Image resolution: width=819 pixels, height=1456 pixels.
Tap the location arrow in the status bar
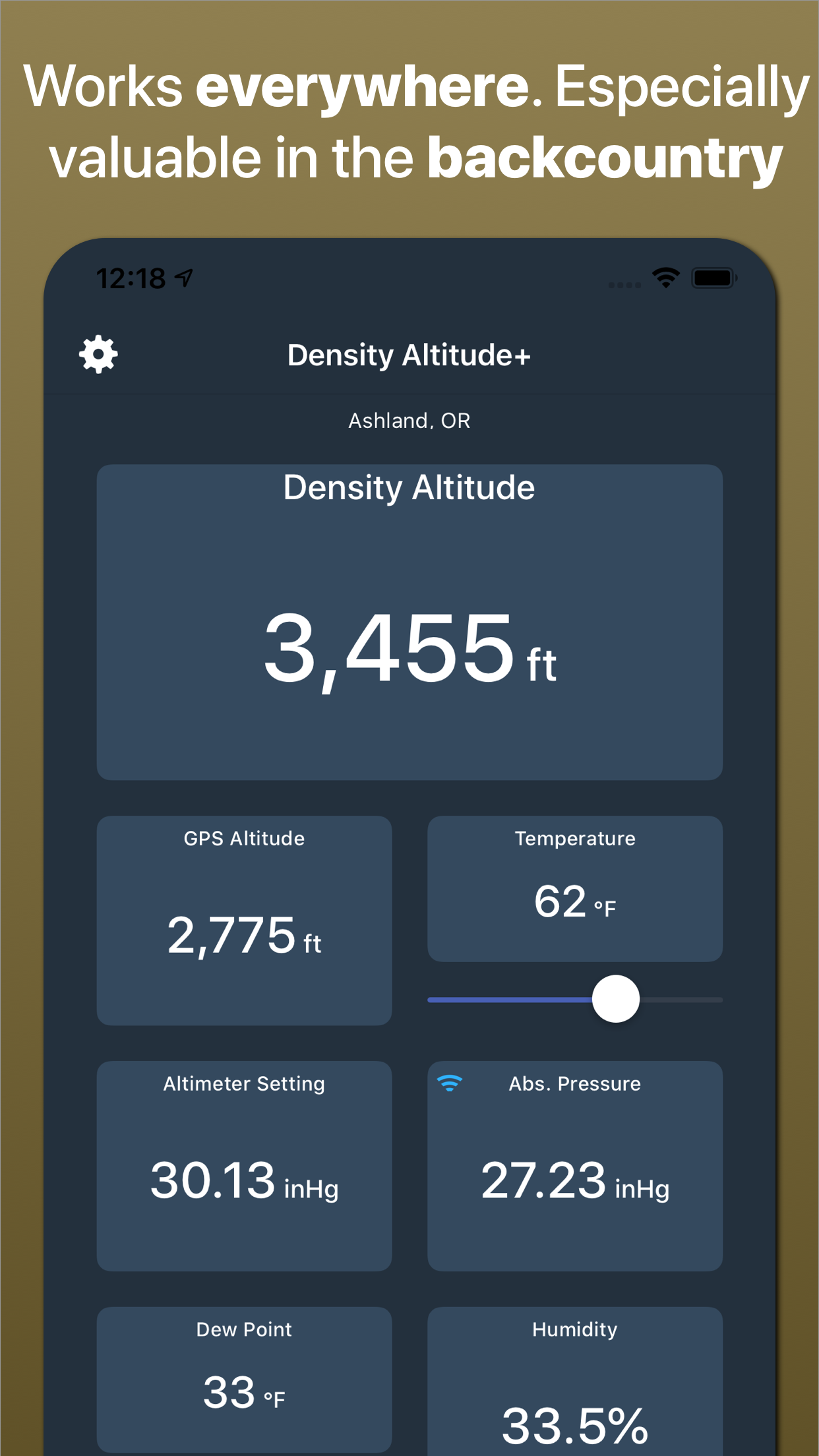(183, 277)
